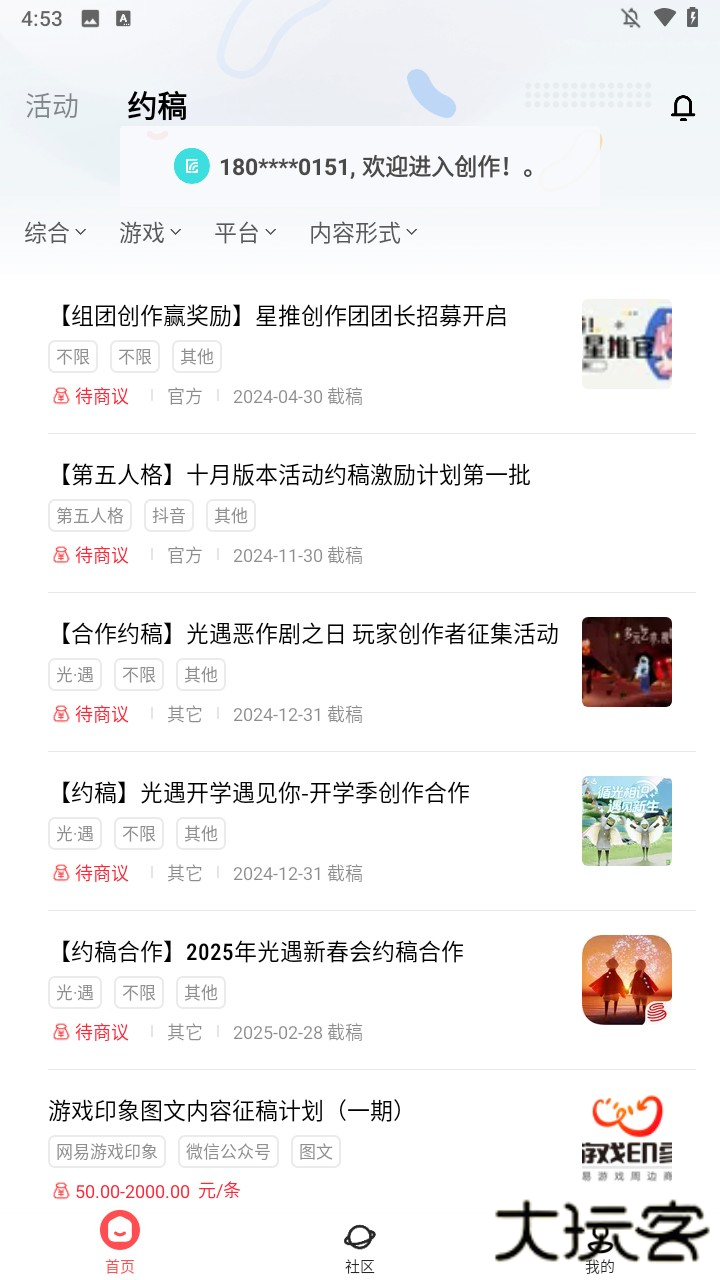Viewport: 720px width, 1280px height.
Task: Open the notification bell
Action: tap(684, 106)
